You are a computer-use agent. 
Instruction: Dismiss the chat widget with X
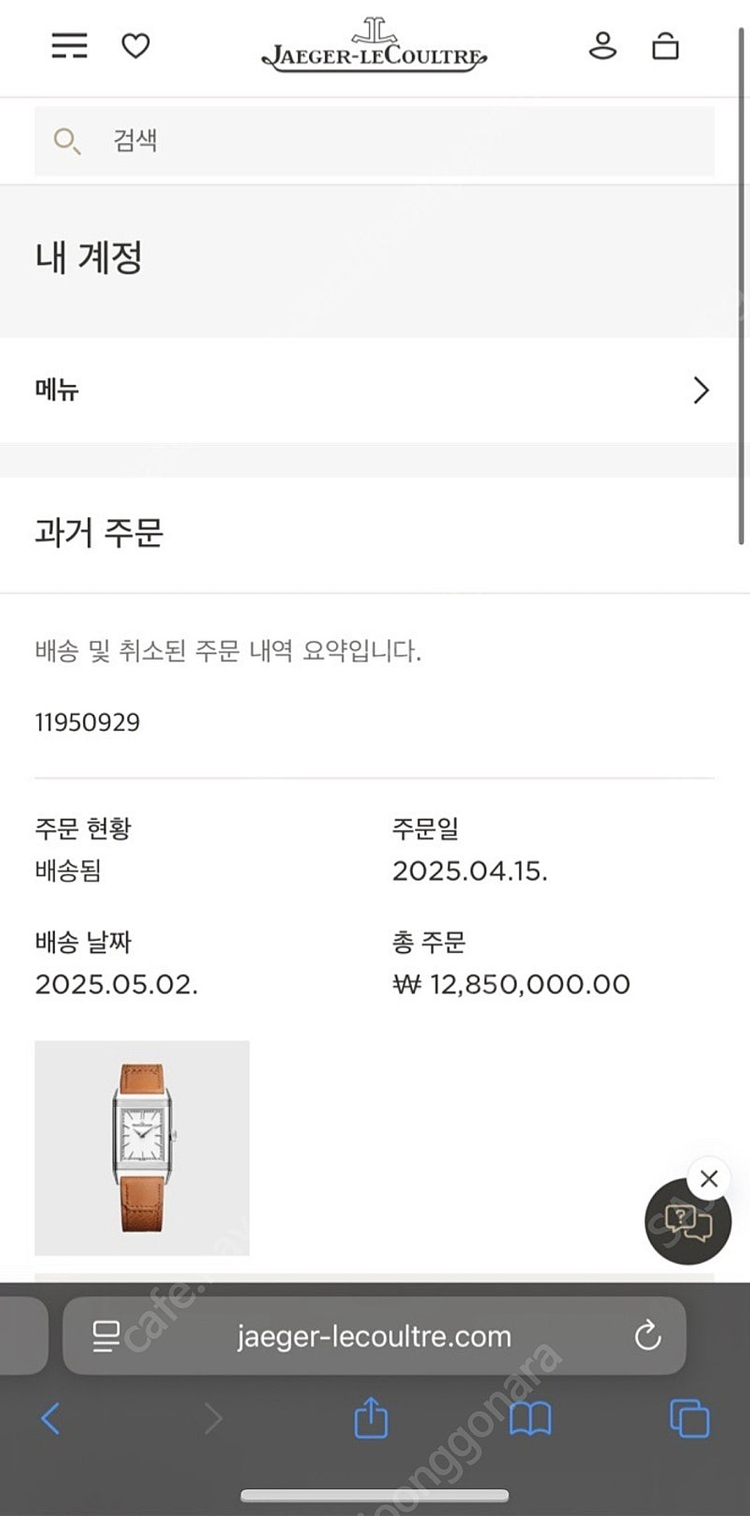[709, 1179]
